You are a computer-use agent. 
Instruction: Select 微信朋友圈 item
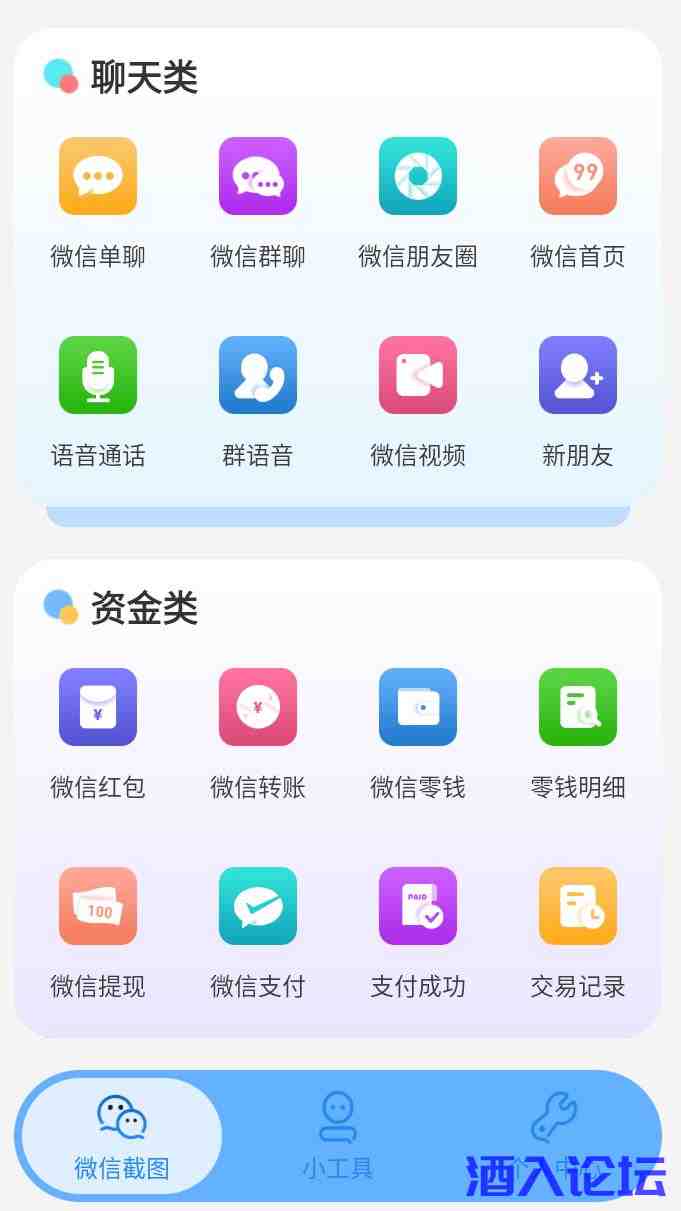[418, 177]
